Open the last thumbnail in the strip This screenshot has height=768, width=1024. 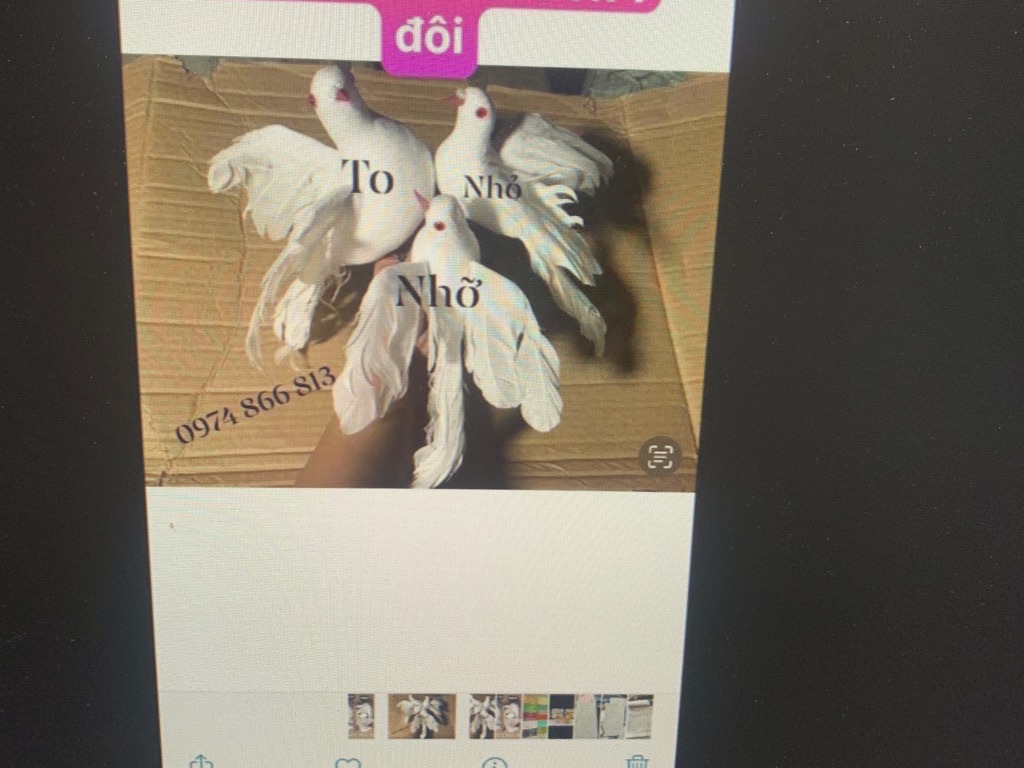point(639,716)
